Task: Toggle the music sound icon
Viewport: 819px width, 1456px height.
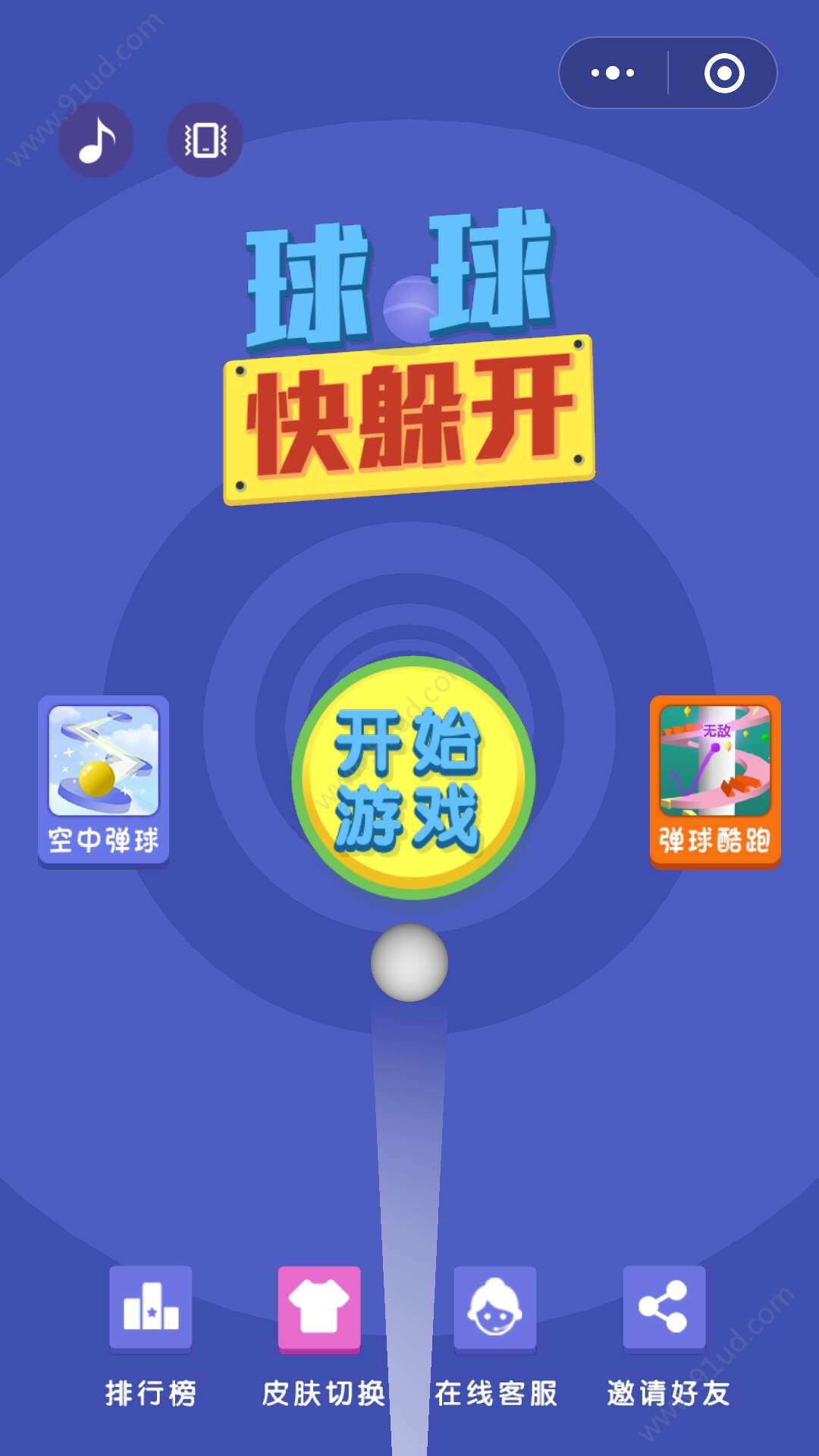Action: click(x=96, y=140)
